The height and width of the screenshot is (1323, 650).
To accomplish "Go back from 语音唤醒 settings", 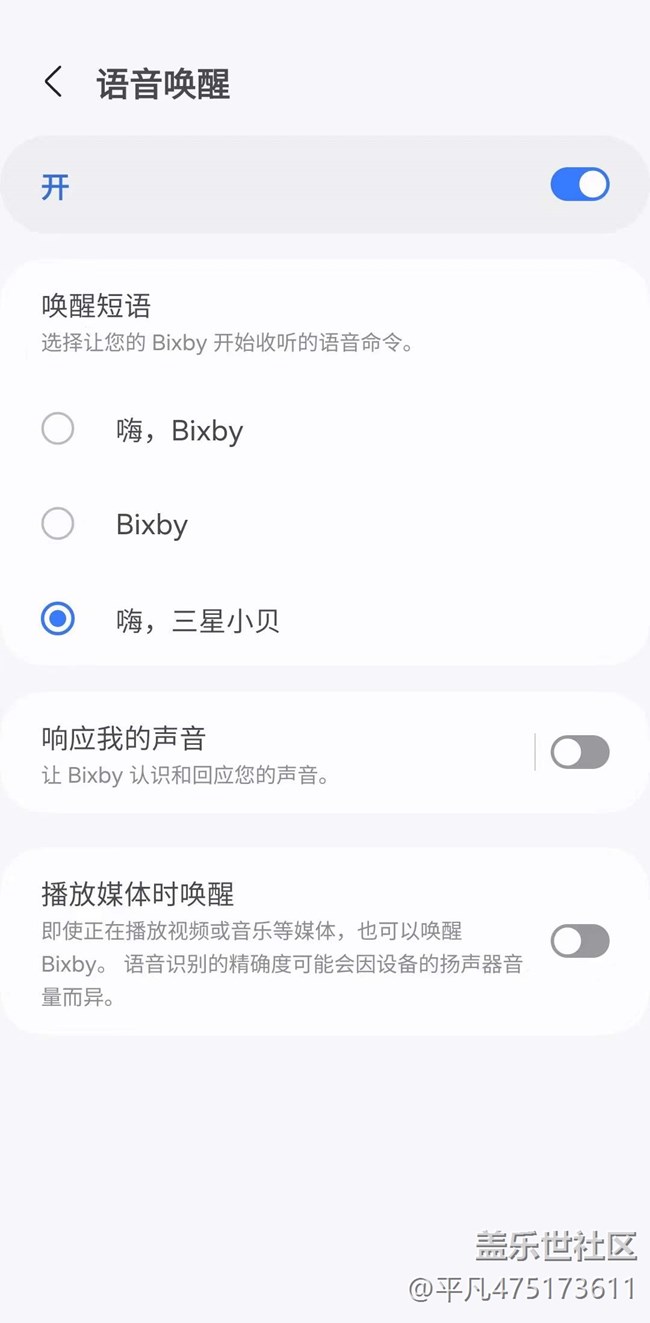I will [54, 83].
